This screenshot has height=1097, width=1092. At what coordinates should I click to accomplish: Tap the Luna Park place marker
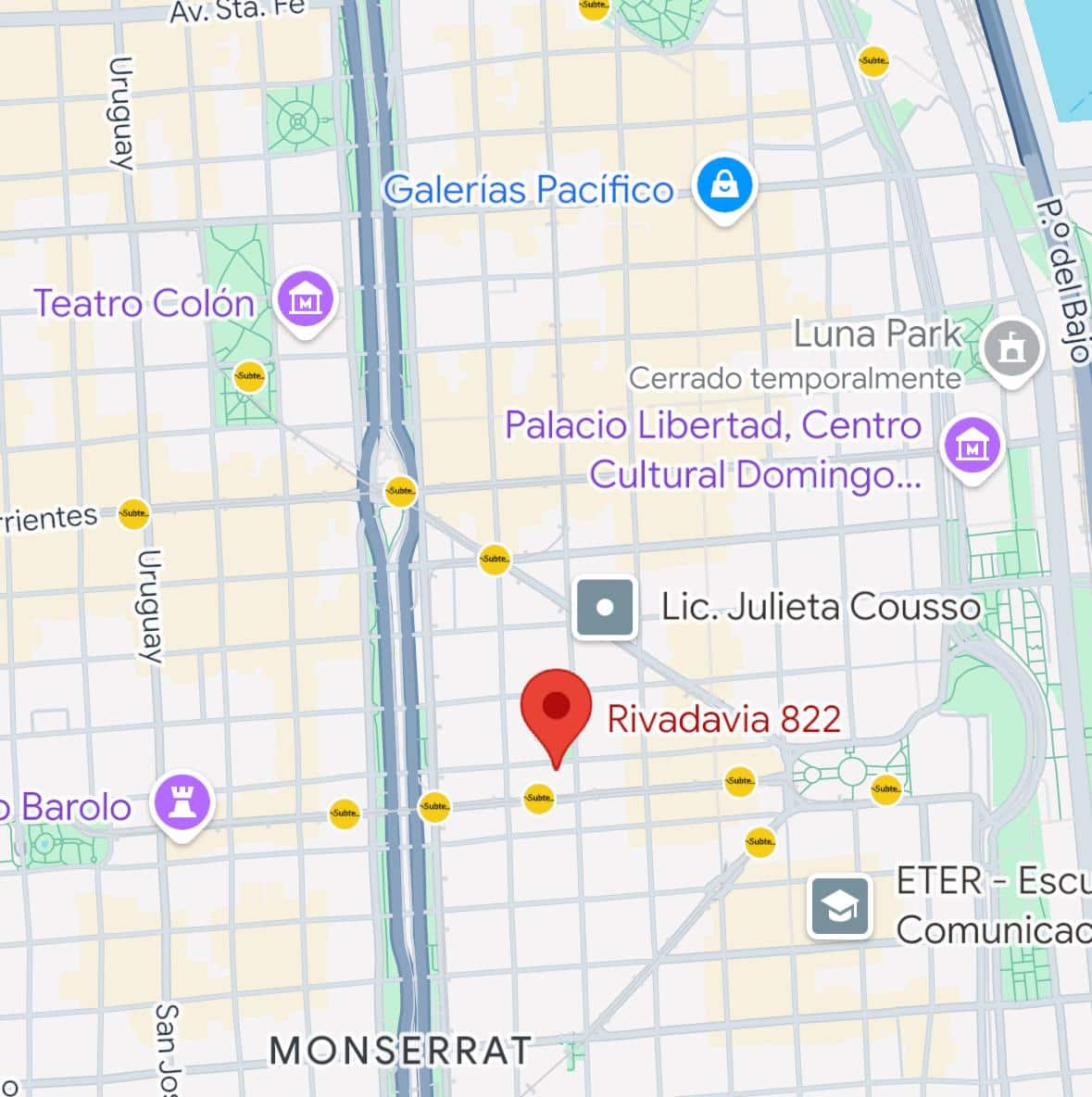(x=1011, y=348)
